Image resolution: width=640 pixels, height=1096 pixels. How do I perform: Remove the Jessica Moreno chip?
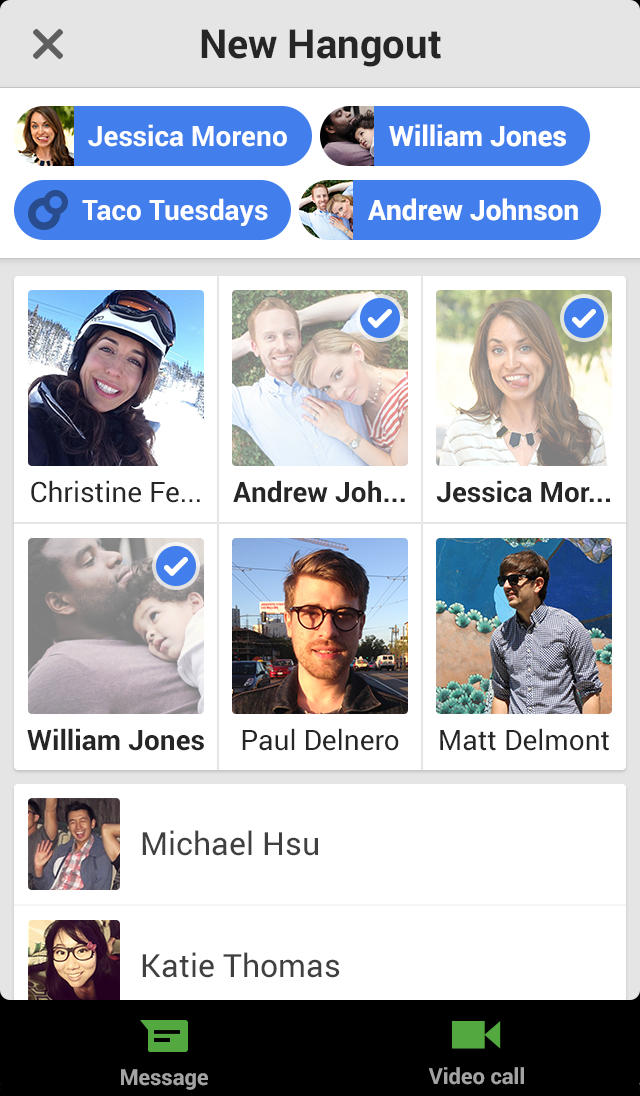[164, 136]
